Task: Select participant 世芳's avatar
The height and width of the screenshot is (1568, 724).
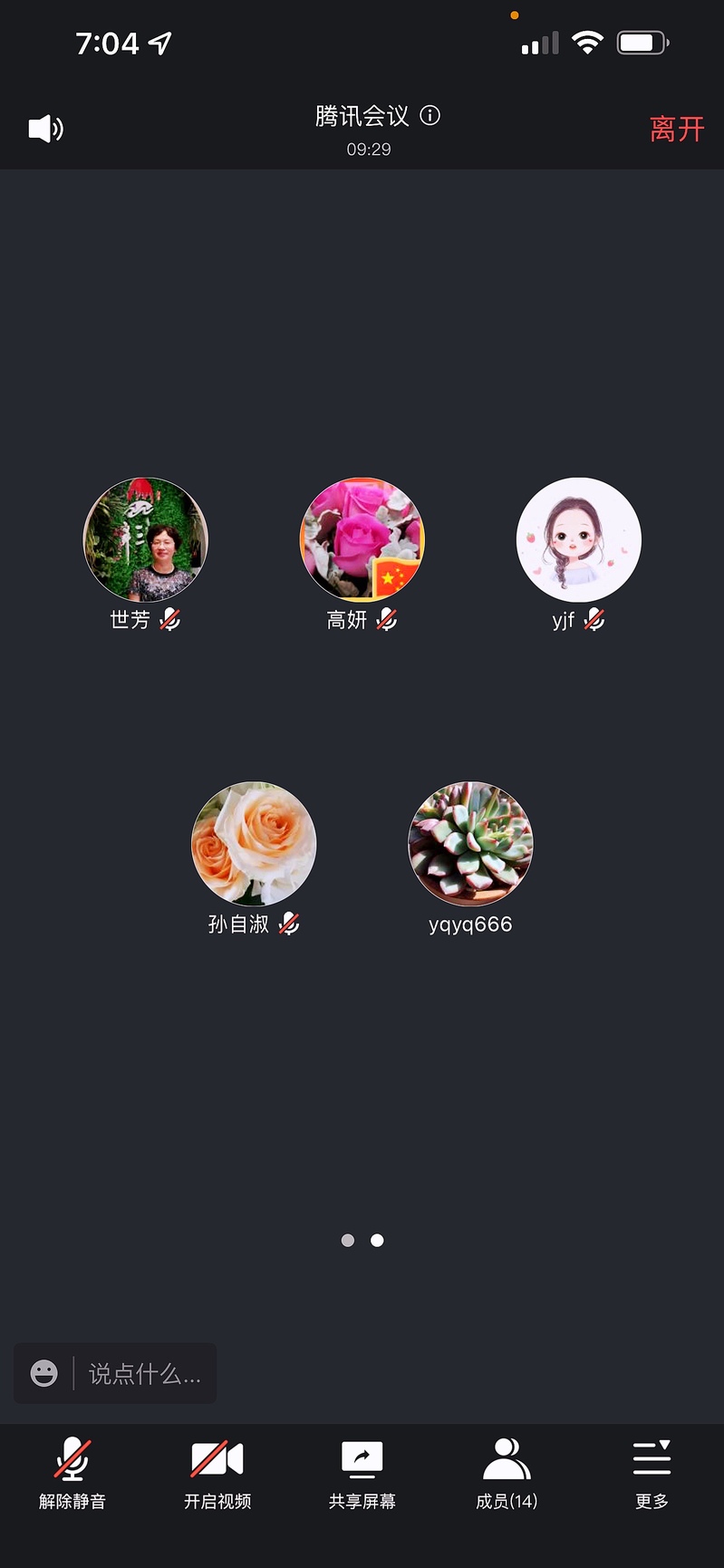Action: [145, 539]
